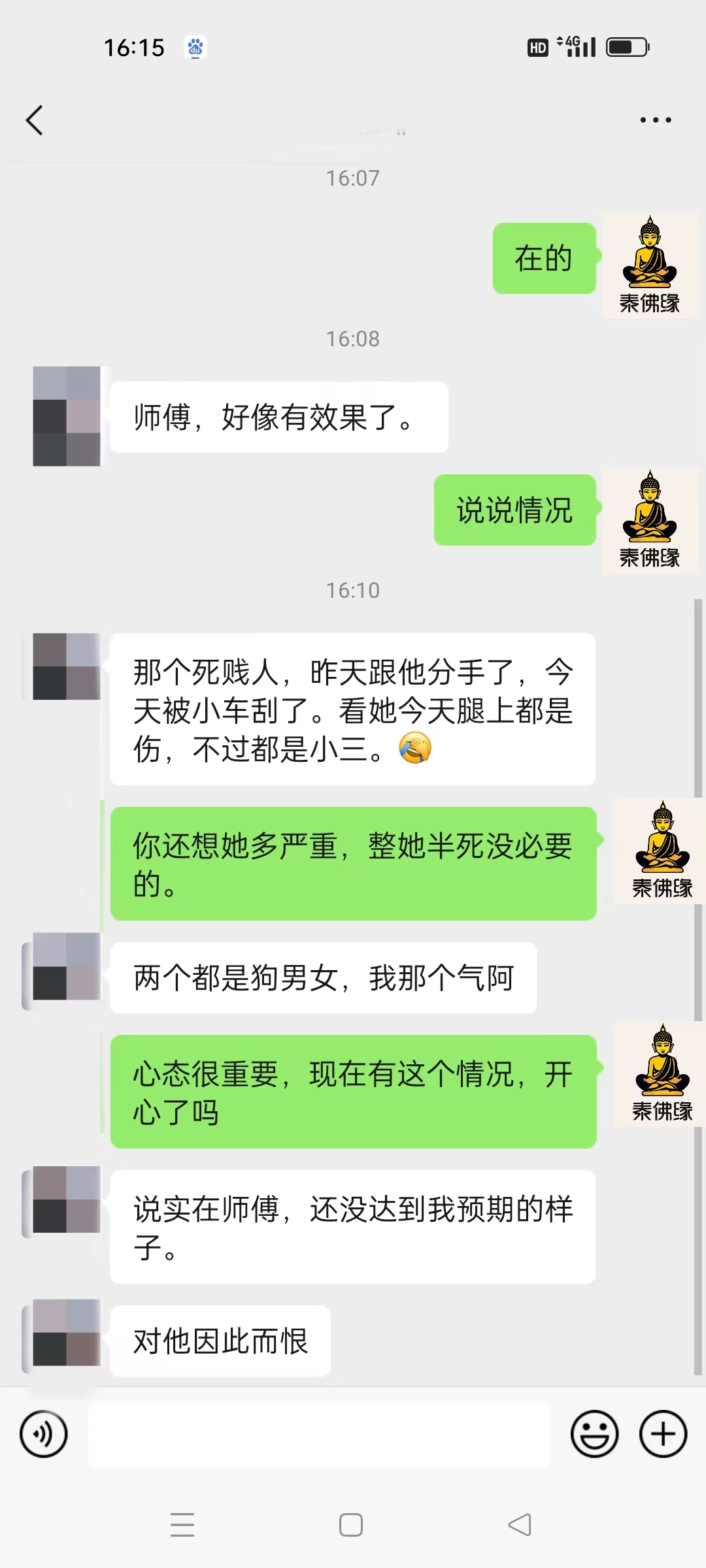Go to the system home screen
706x1568 pixels.
pos(351,1525)
